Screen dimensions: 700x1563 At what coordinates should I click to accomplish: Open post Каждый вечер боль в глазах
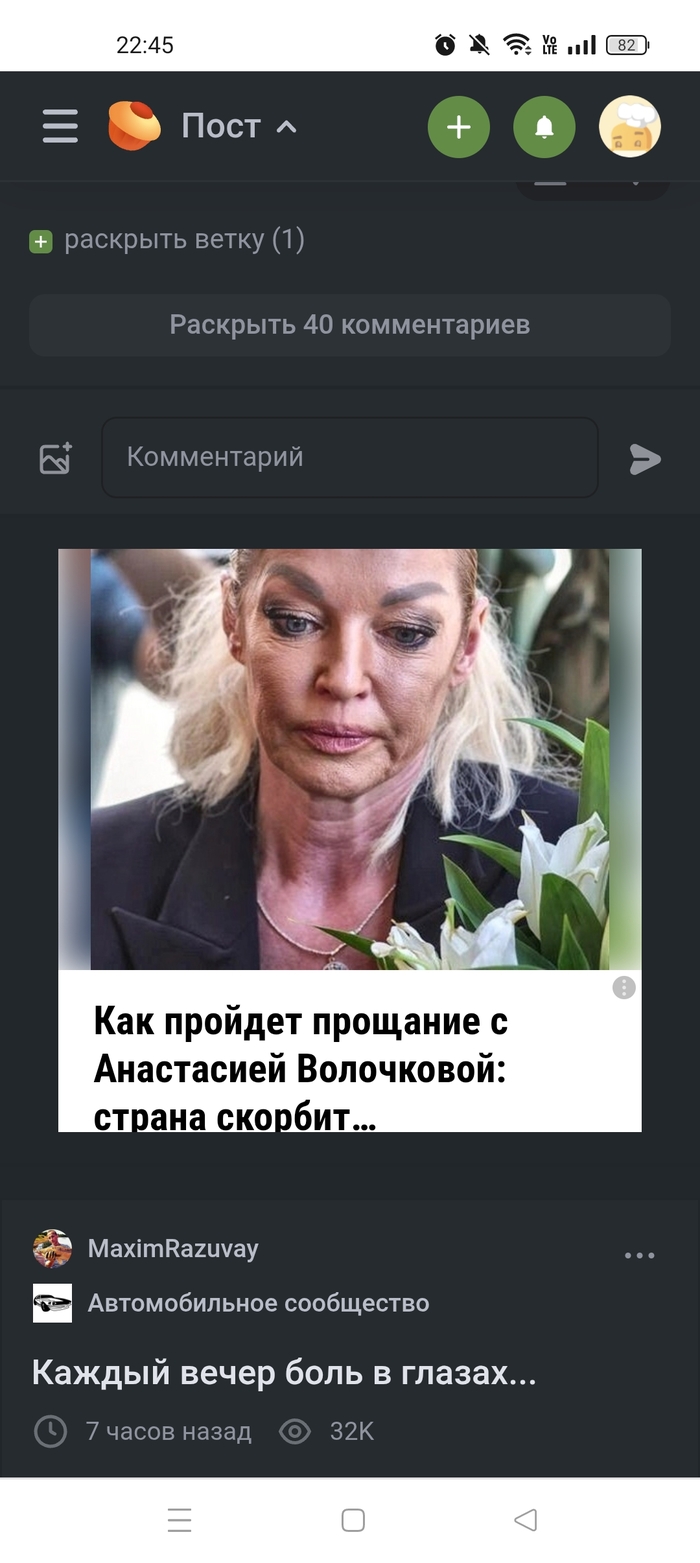pos(284,1373)
